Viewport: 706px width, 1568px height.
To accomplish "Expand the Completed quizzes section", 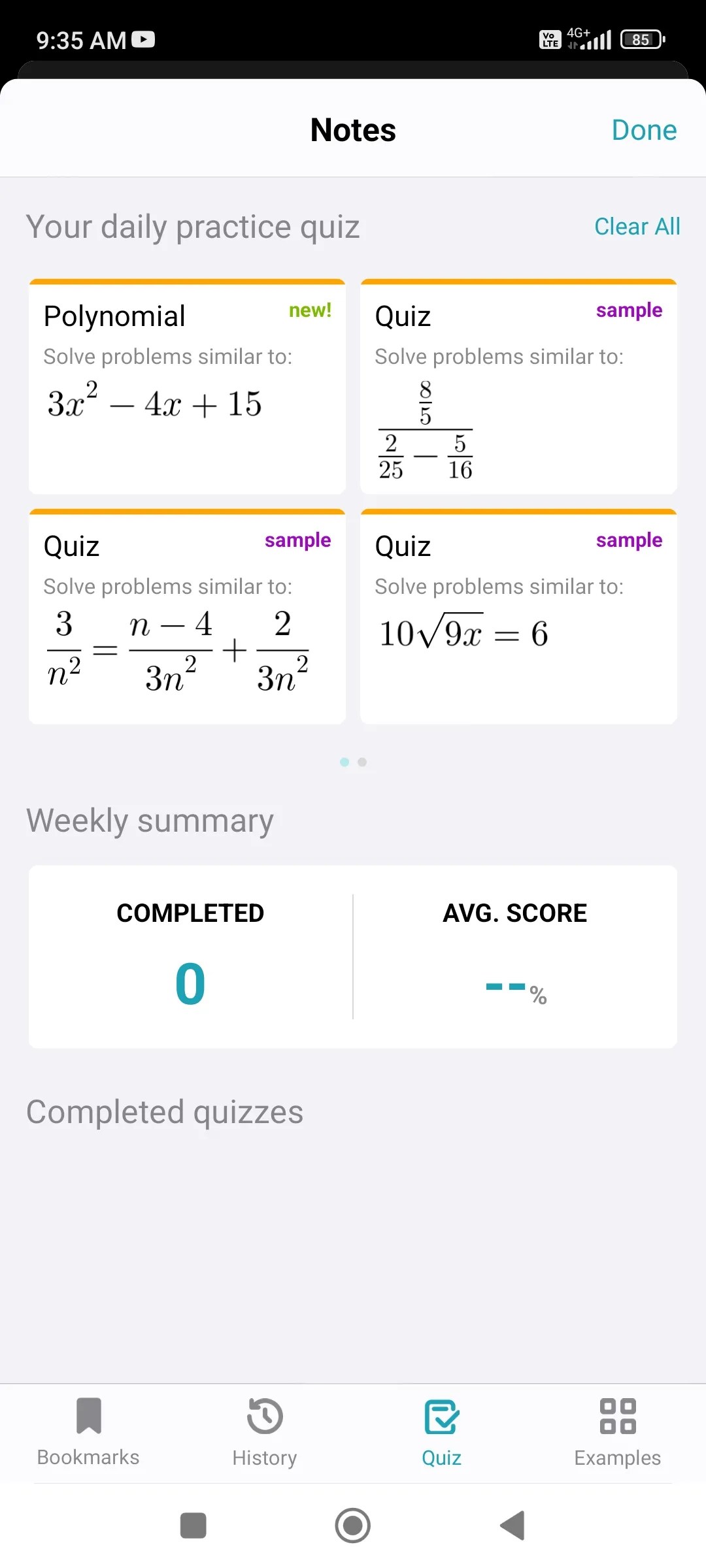I will [x=164, y=1111].
